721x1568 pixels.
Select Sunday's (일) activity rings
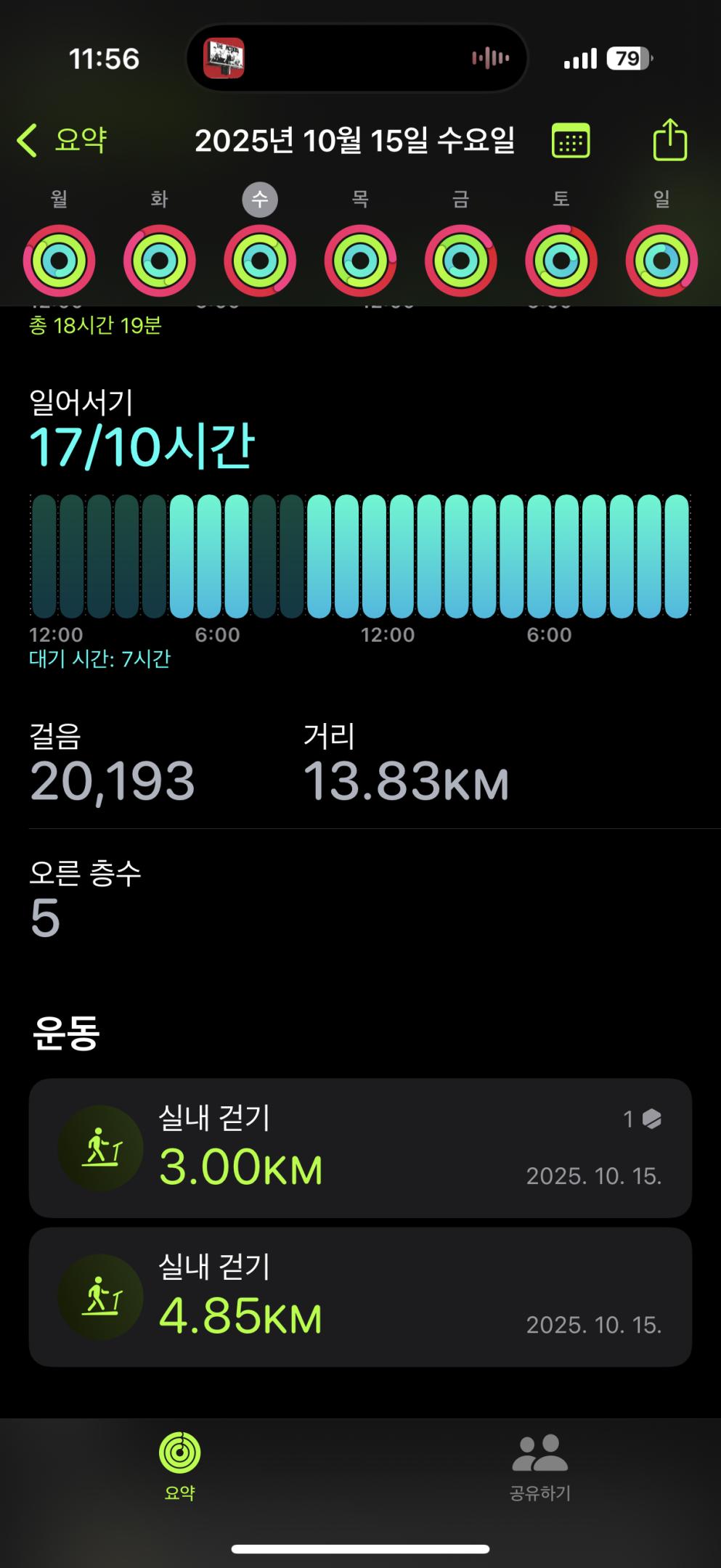click(x=661, y=261)
